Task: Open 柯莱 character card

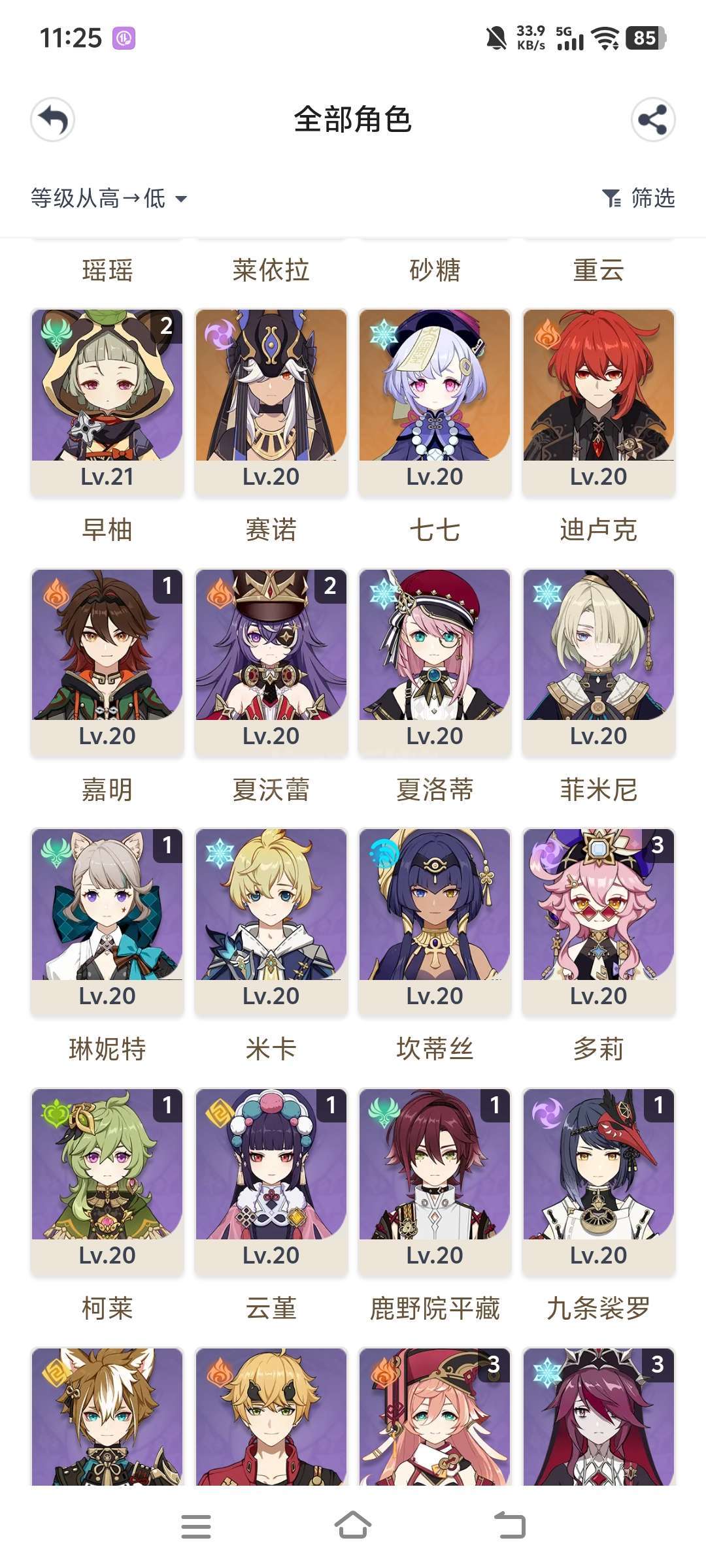Action: [107, 1181]
